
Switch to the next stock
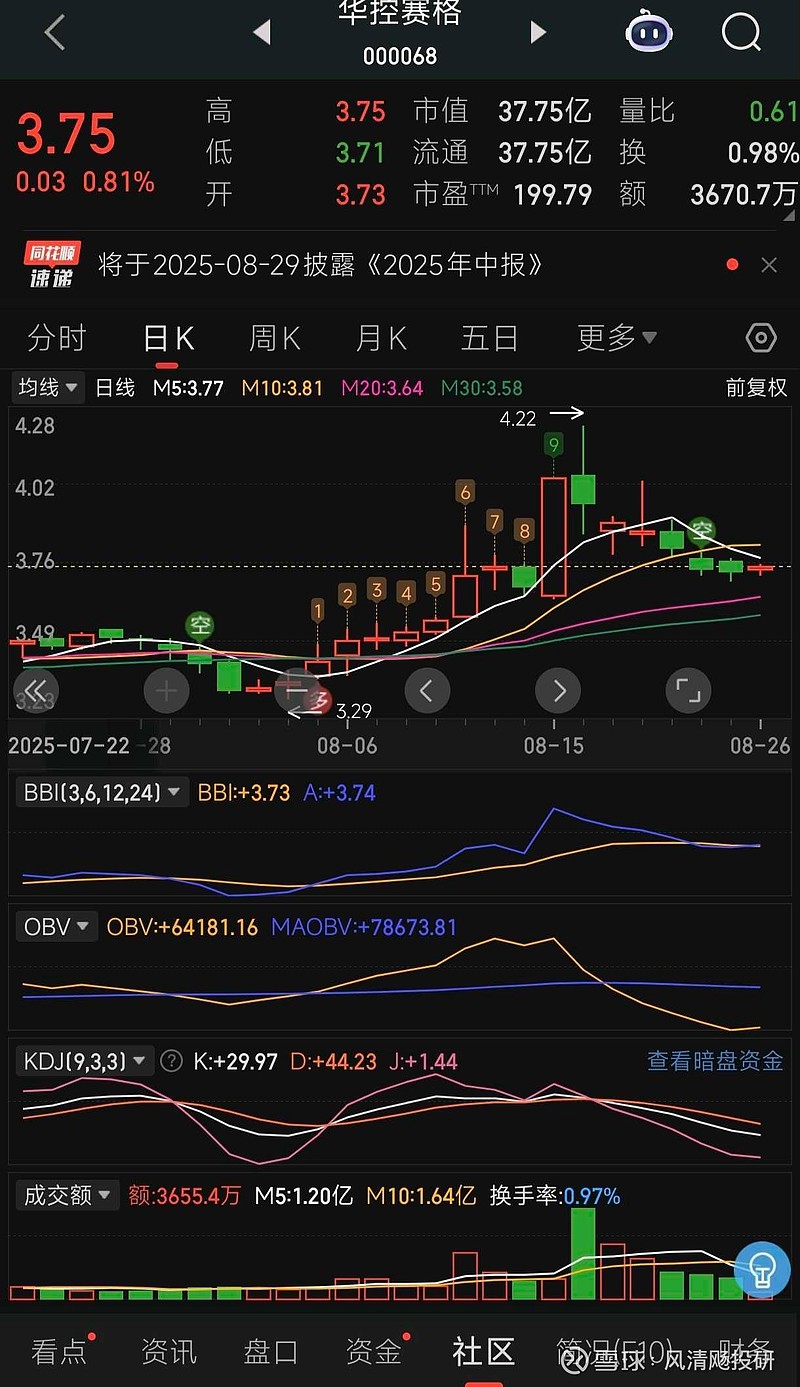[x=538, y=33]
